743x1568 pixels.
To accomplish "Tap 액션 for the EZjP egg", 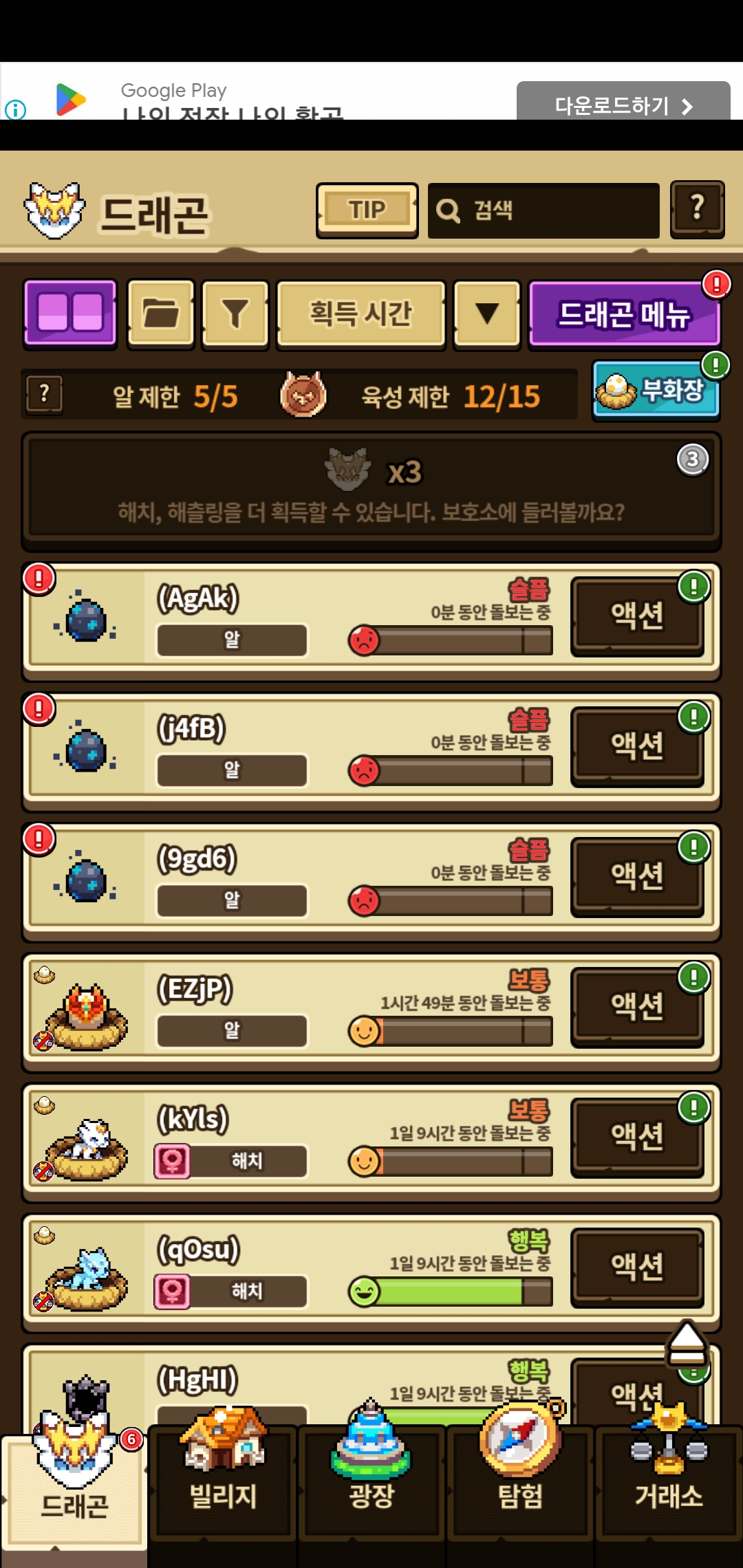I will tap(637, 1006).
